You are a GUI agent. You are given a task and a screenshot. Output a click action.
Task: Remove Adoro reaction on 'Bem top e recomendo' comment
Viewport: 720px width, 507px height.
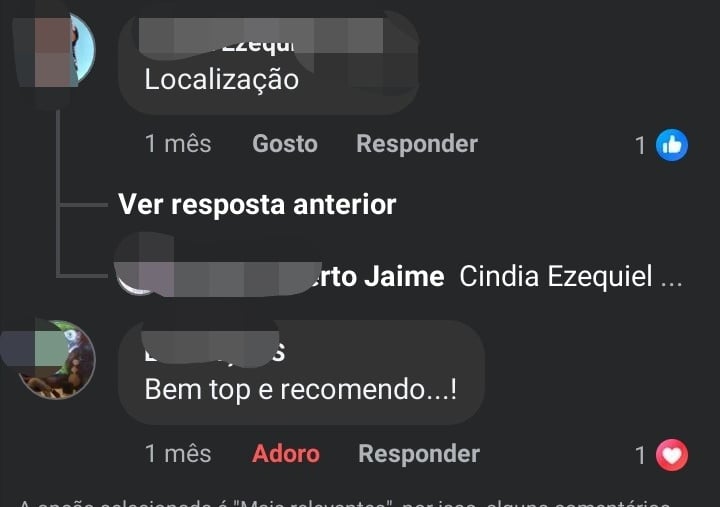pos(285,454)
